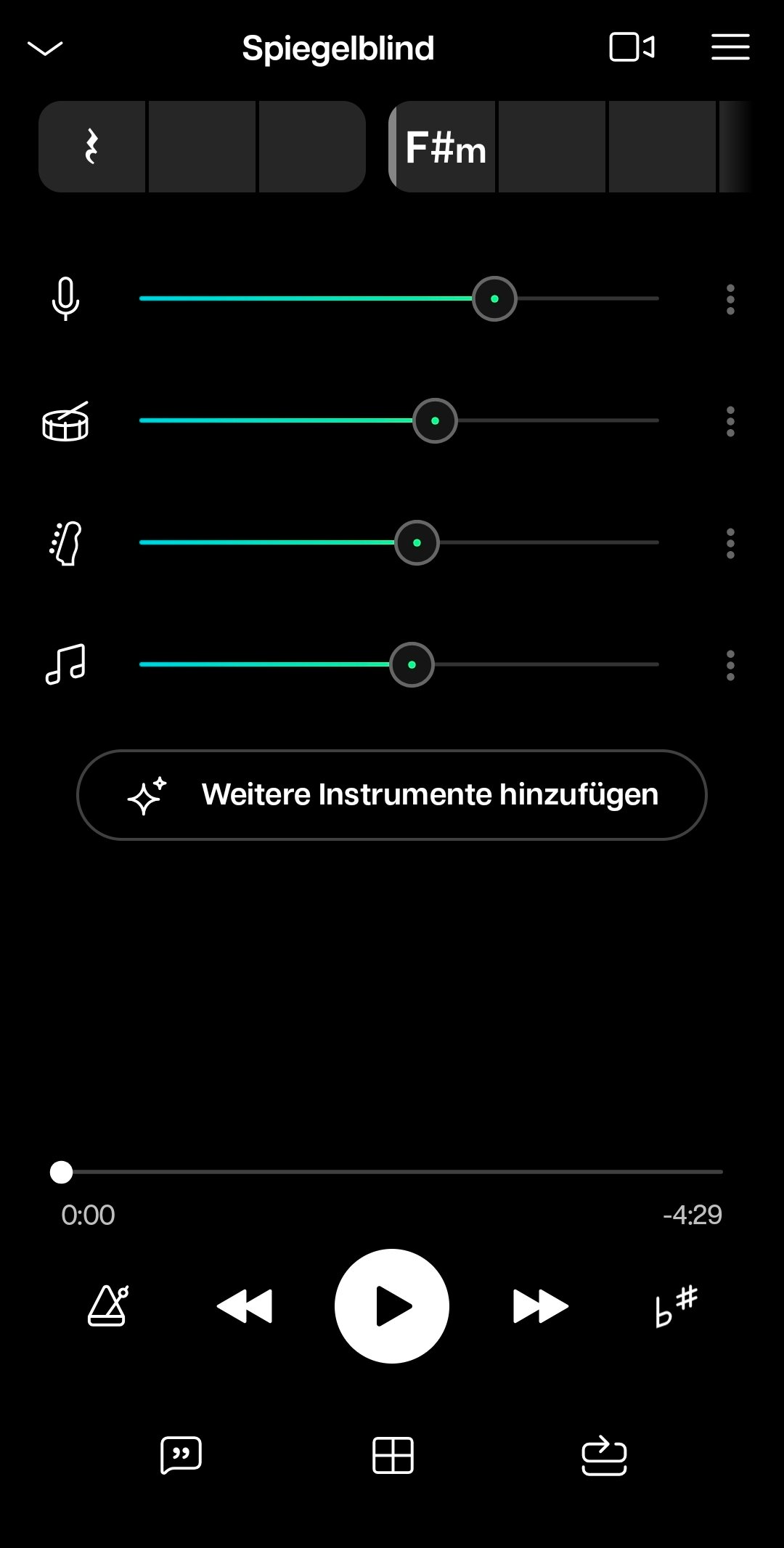Open options for the guitar track
The width and height of the screenshot is (784, 1548).
click(730, 543)
